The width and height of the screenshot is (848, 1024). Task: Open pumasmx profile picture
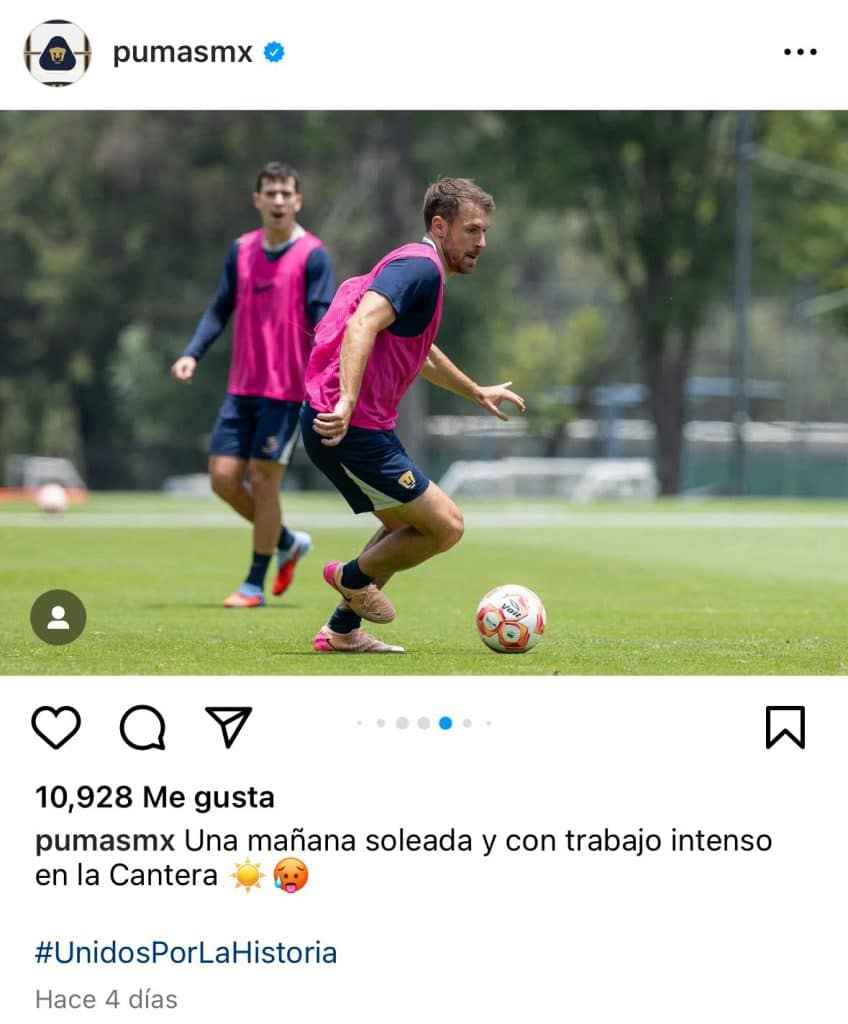[57, 53]
